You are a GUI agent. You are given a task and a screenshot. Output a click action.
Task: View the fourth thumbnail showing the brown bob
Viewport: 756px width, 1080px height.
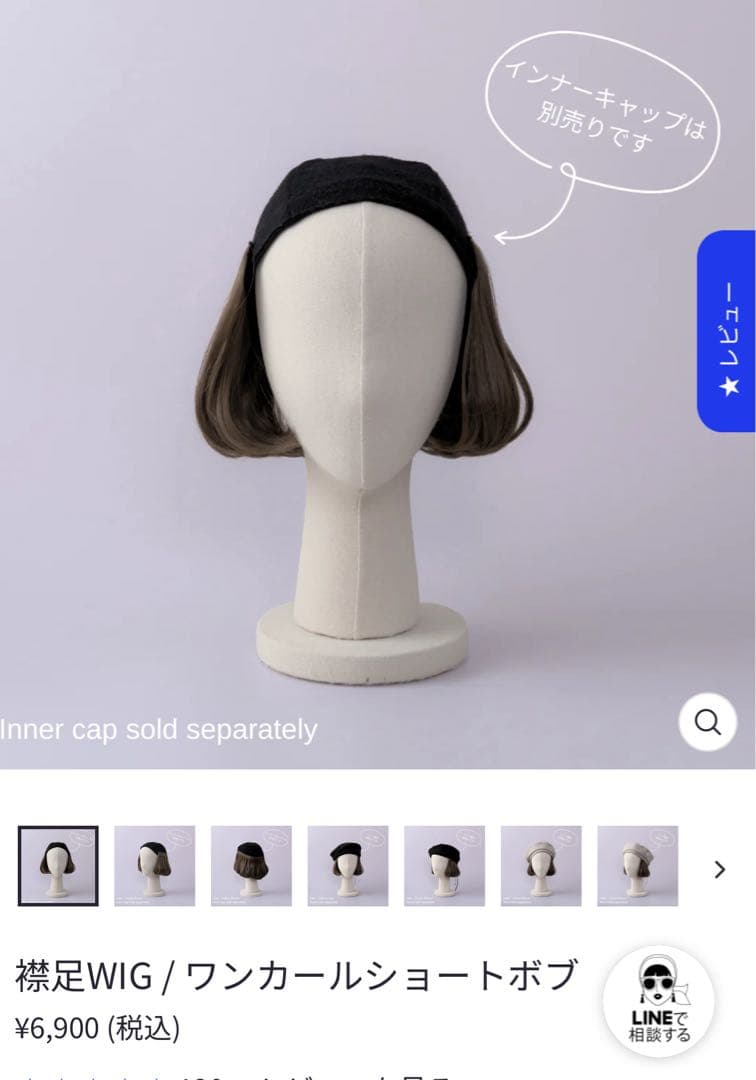pyautogui.click(x=345, y=864)
